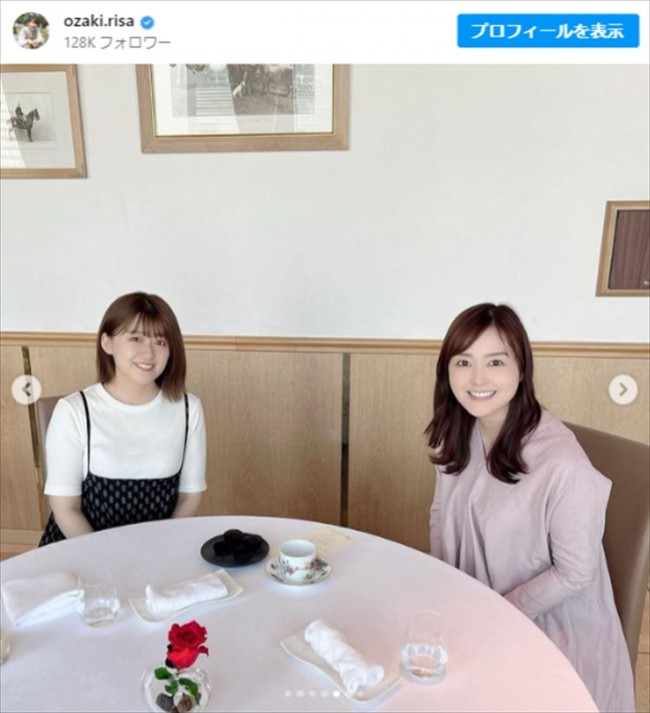The height and width of the screenshot is (713, 650).
Task: Open the ozaki.risa profile avatar
Action: (31, 30)
